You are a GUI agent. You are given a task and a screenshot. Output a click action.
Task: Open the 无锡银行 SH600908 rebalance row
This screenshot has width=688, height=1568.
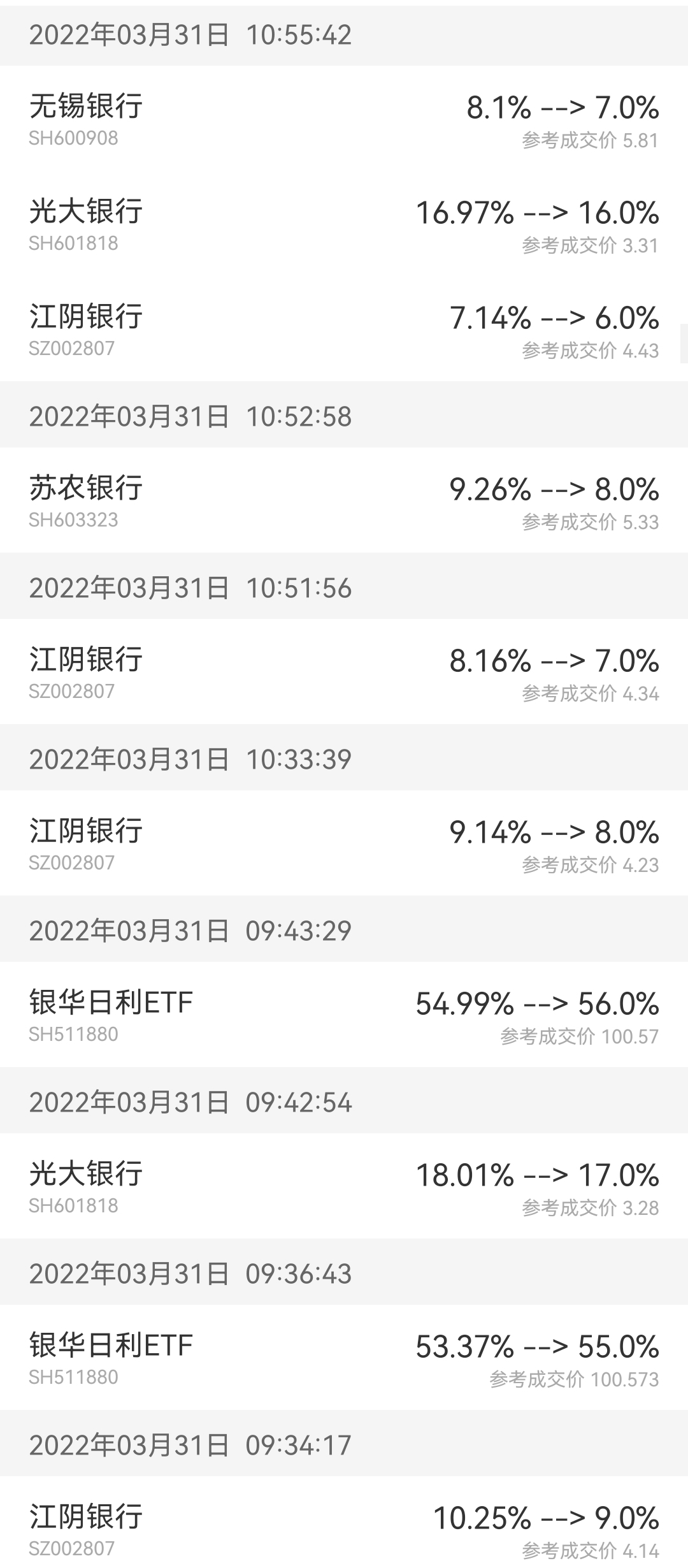click(x=344, y=119)
